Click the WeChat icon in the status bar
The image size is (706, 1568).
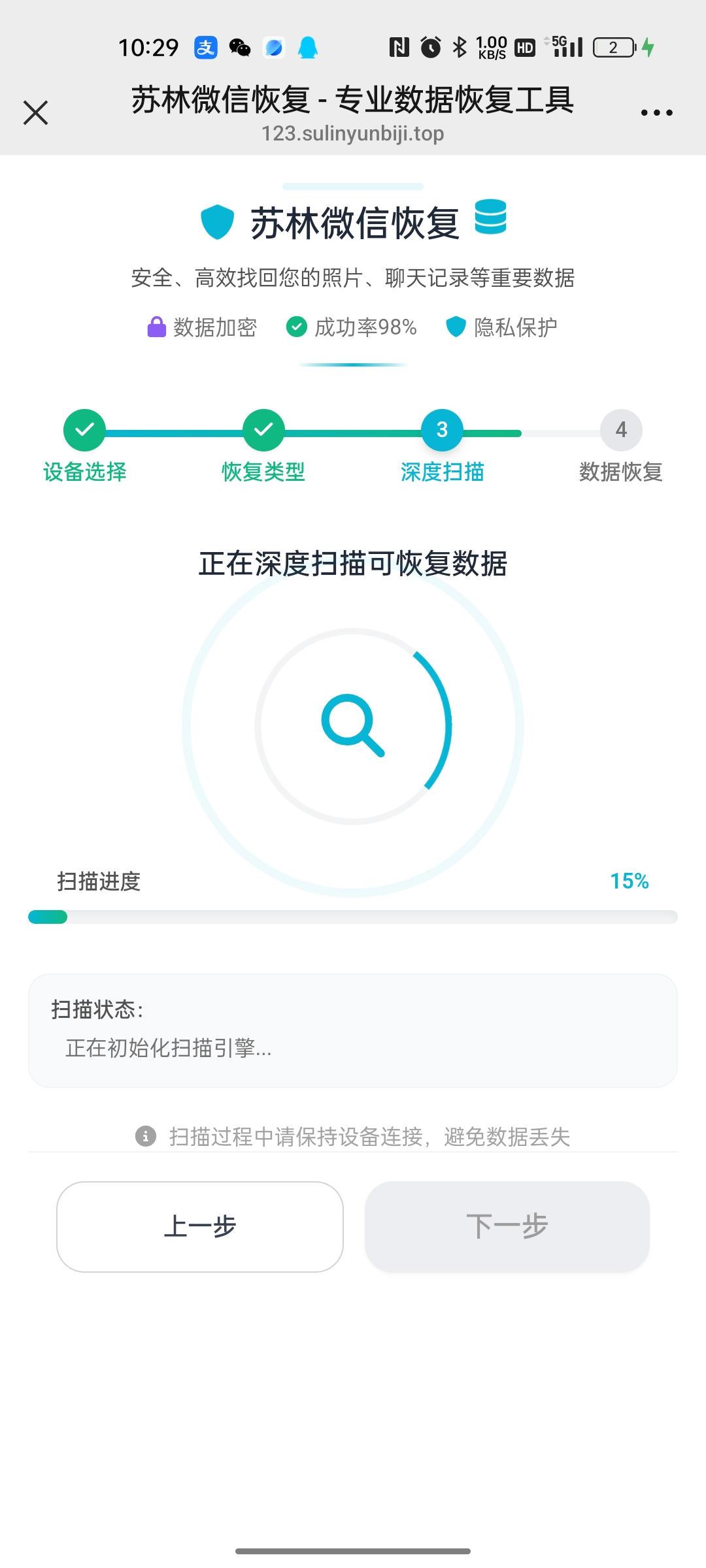pyautogui.click(x=239, y=47)
